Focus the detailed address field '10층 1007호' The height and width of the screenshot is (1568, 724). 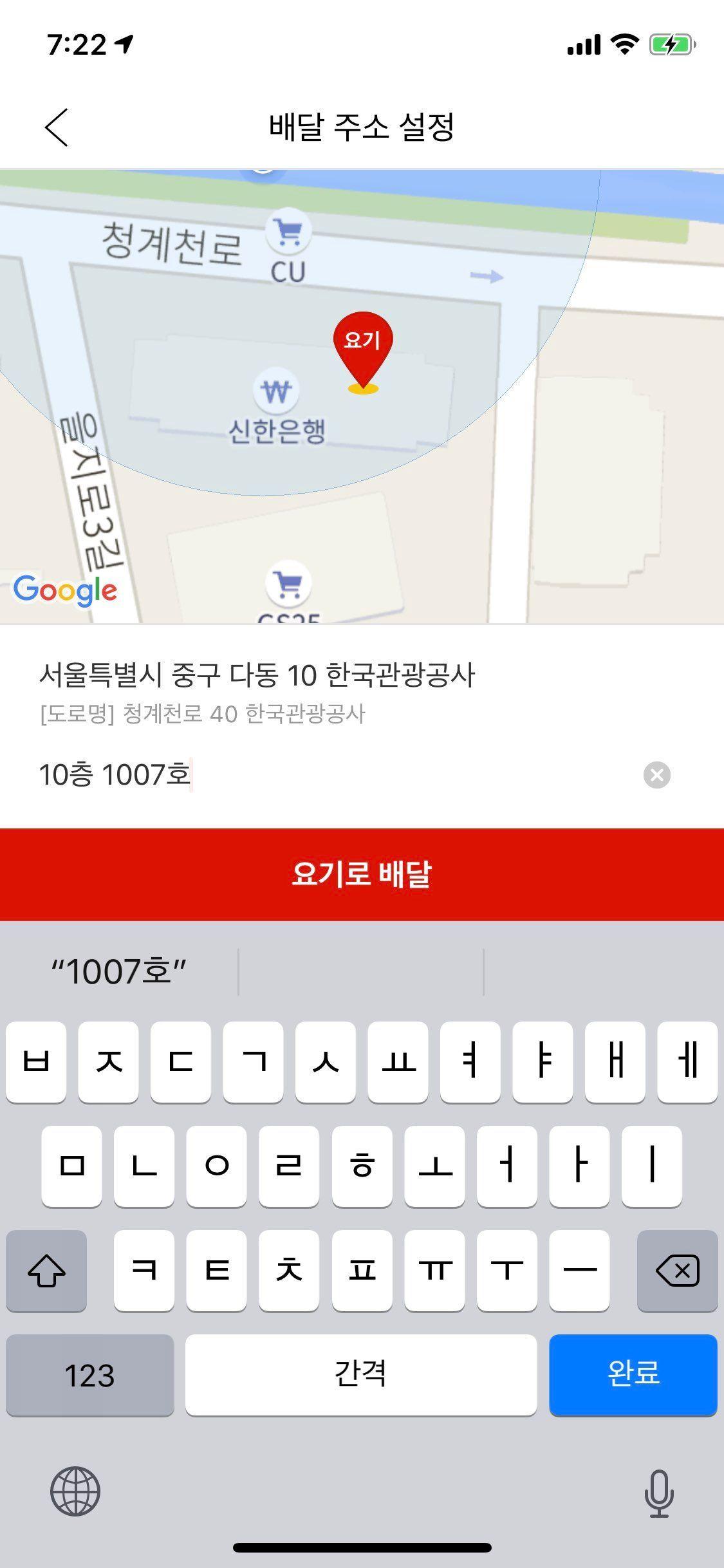(x=322, y=774)
